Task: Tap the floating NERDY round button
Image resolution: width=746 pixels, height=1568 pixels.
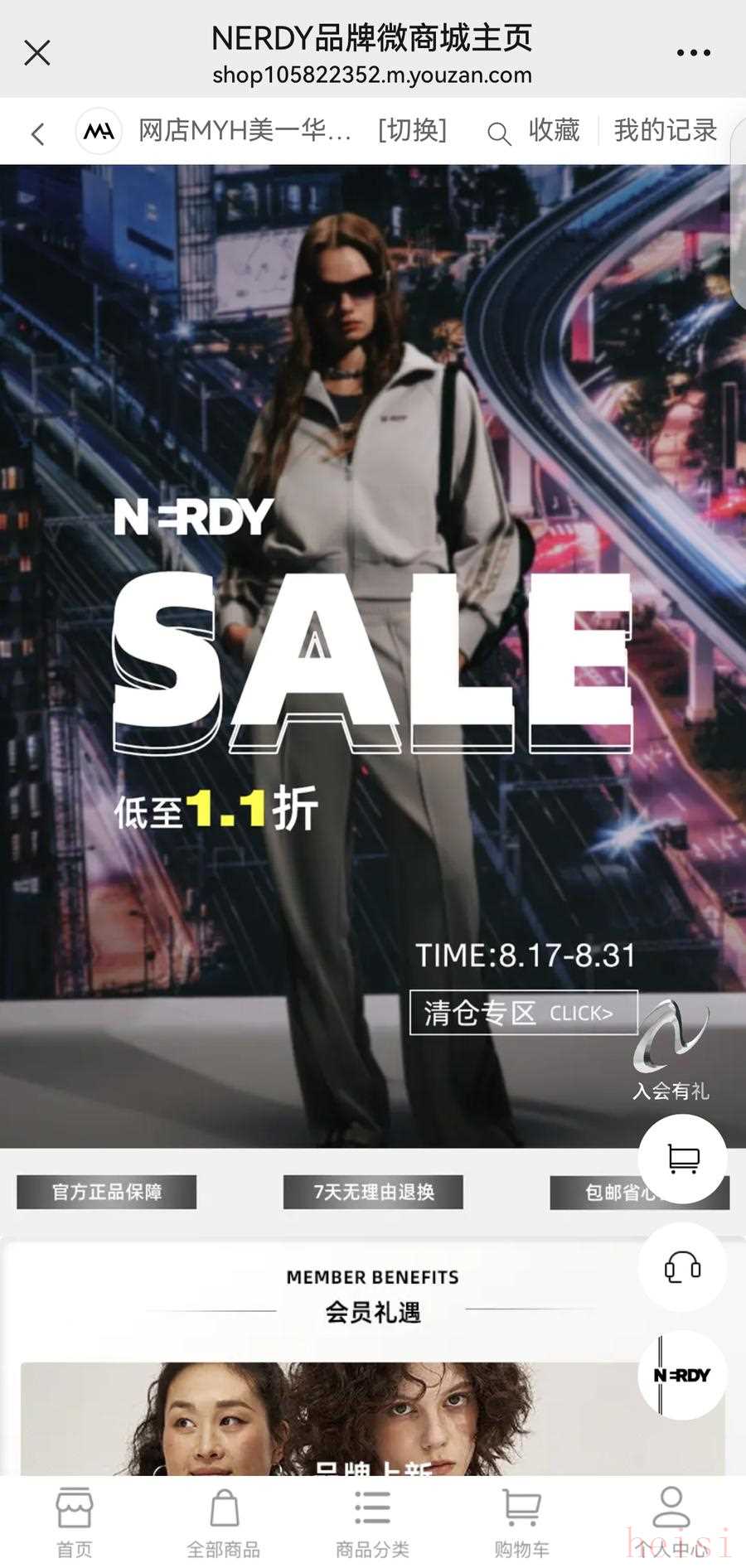Action: coord(682,1375)
